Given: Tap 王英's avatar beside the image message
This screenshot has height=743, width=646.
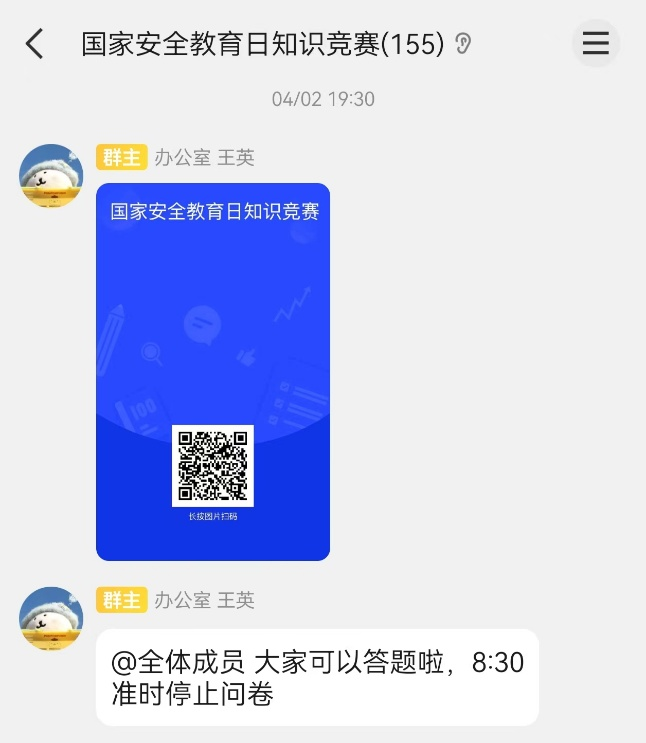Looking at the screenshot, I should [x=51, y=176].
